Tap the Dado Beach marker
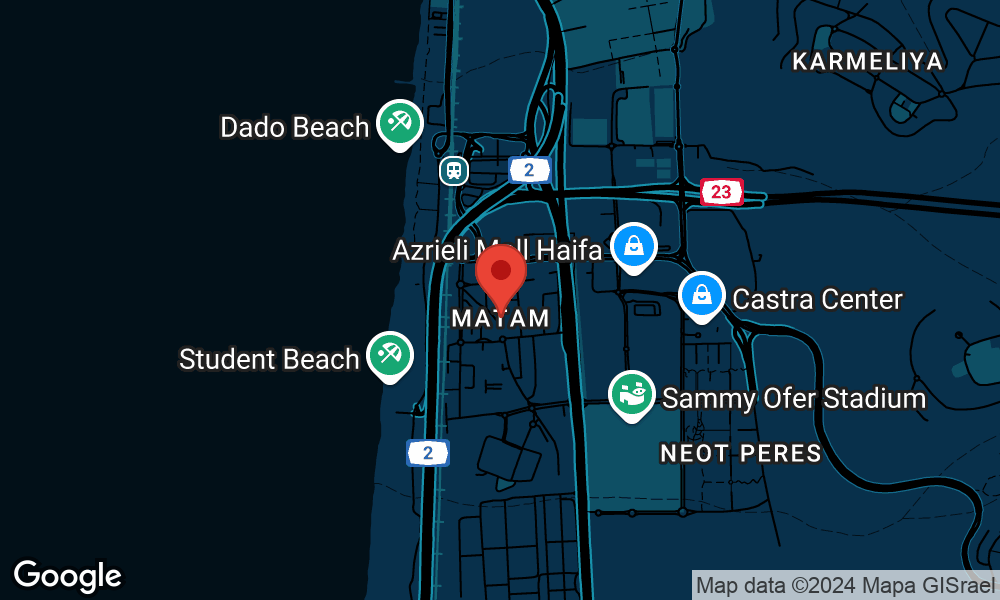Screen dimensions: 1000x600 point(400,124)
